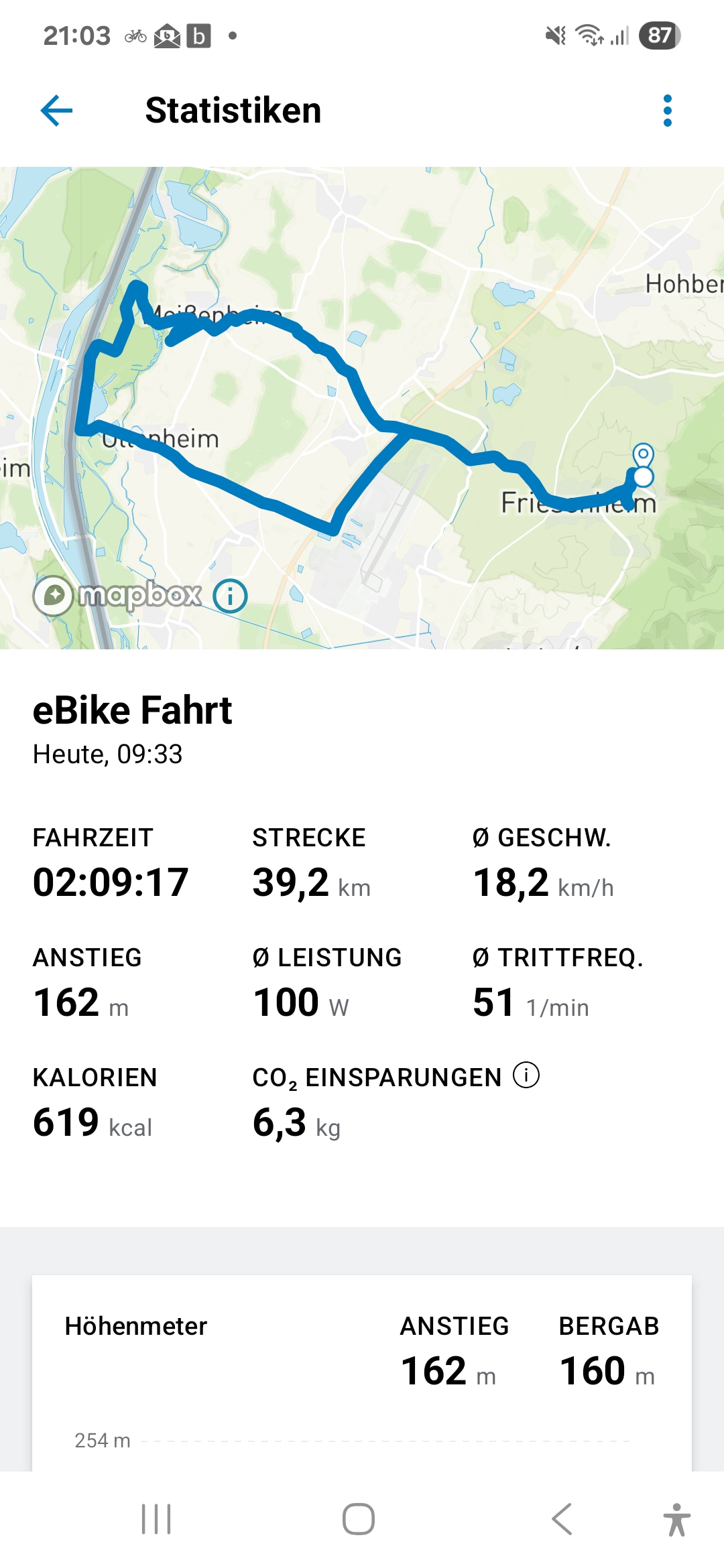Tap the system home button

(x=359, y=1519)
